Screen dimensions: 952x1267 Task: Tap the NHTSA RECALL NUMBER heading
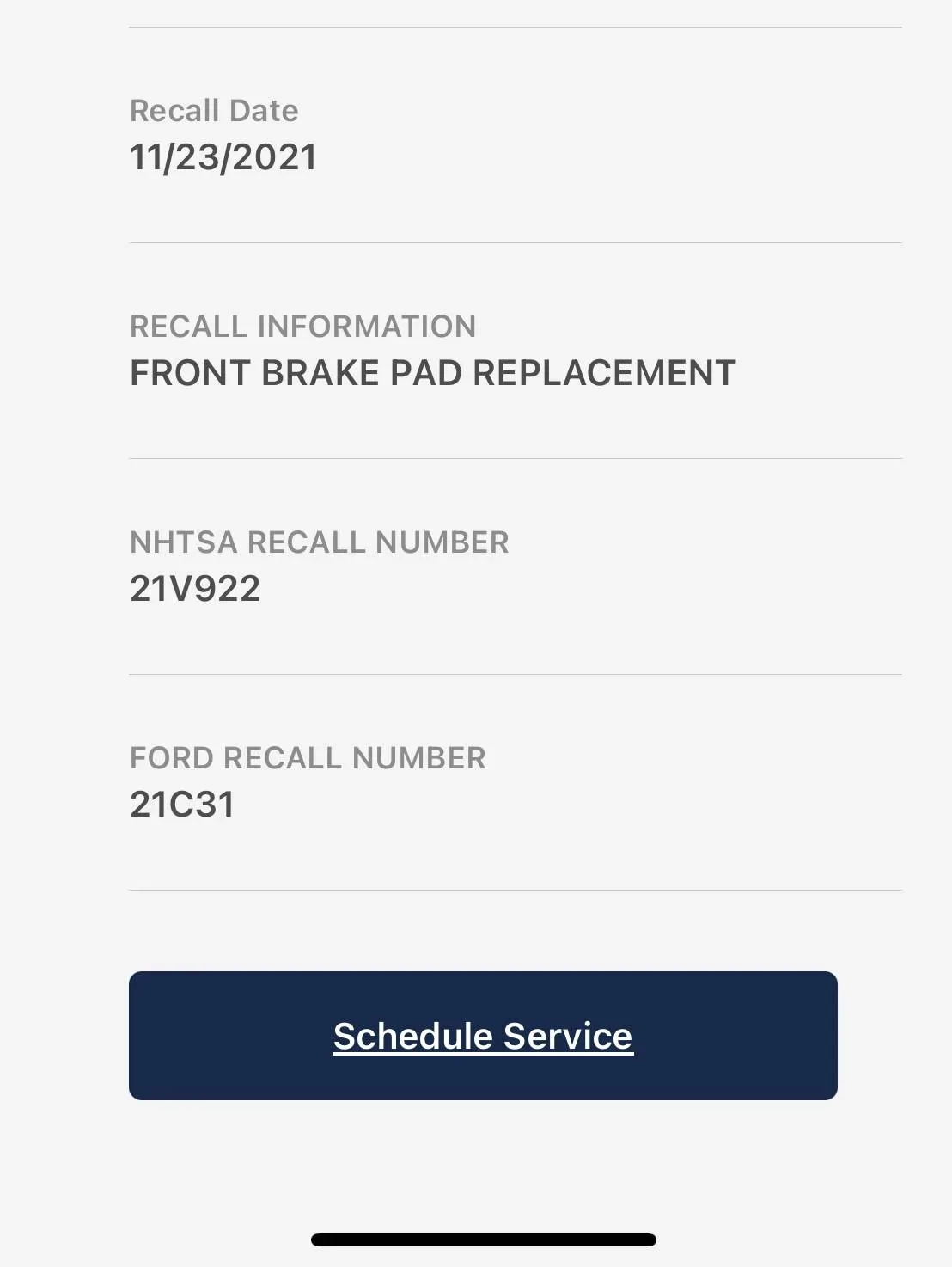(x=318, y=542)
